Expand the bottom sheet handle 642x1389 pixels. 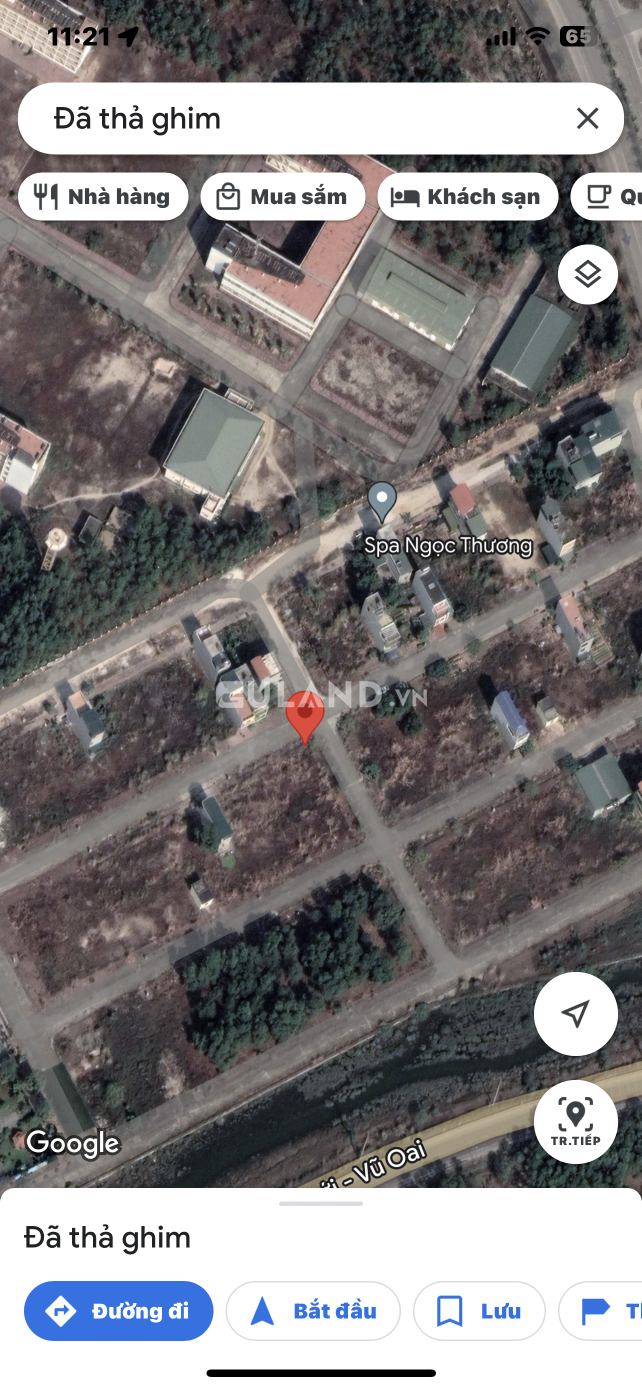coord(321,1203)
